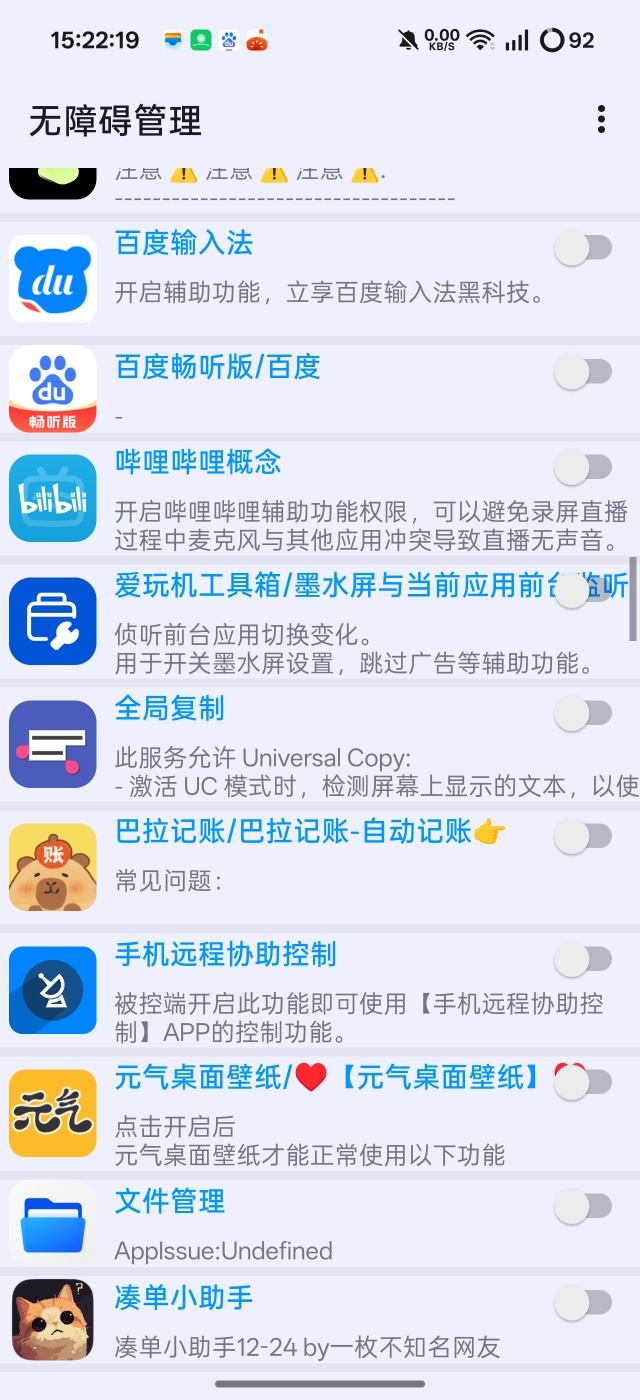Image resolution: width=640 pixels, height=1400 pixels.
Task: Toggle the 凑单小助手 switch
Action: [x=583, y=1303]
